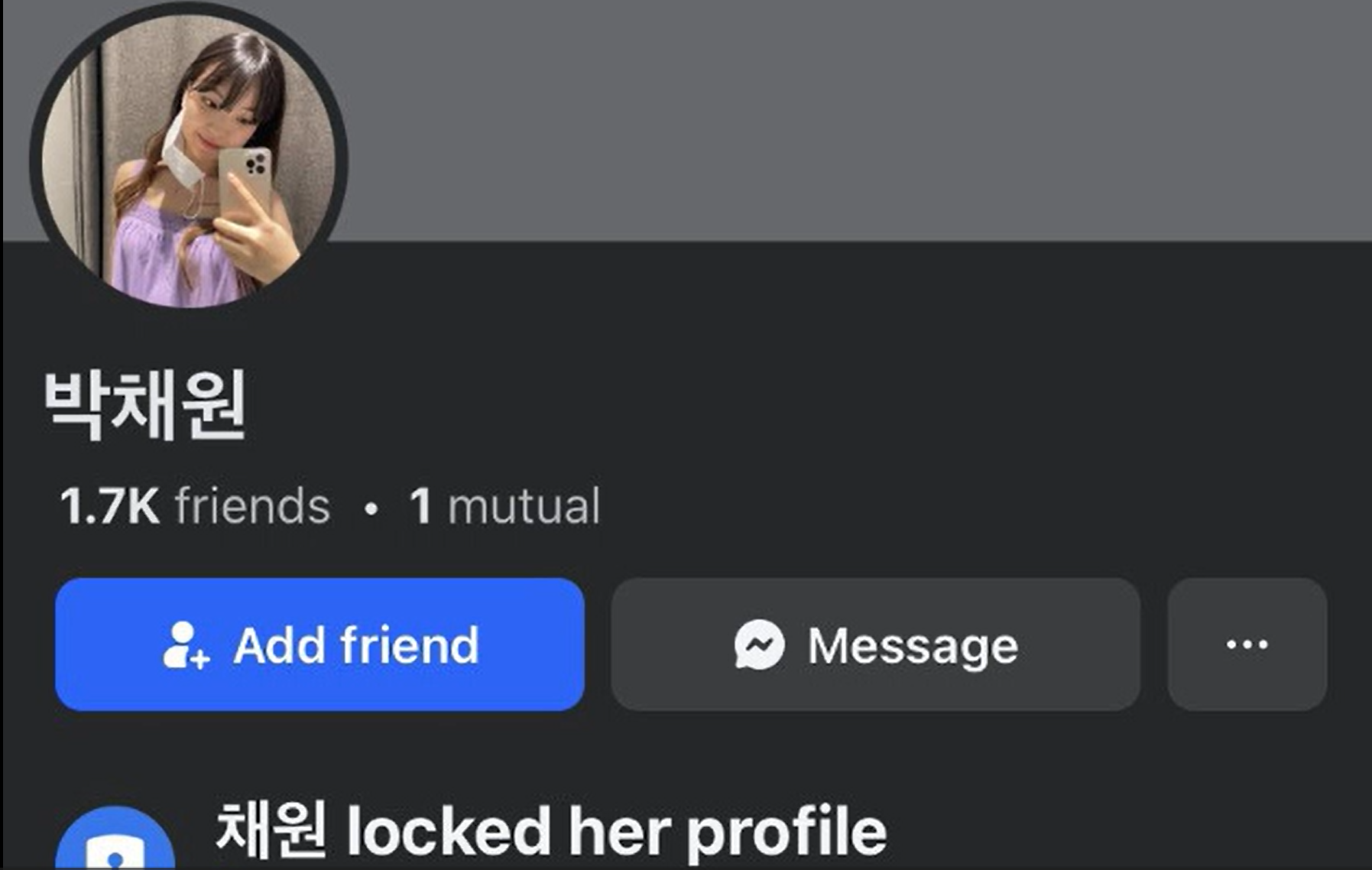Open the 1.7K friends list
The image size is (1372, 870).
[x=195, y=506]
